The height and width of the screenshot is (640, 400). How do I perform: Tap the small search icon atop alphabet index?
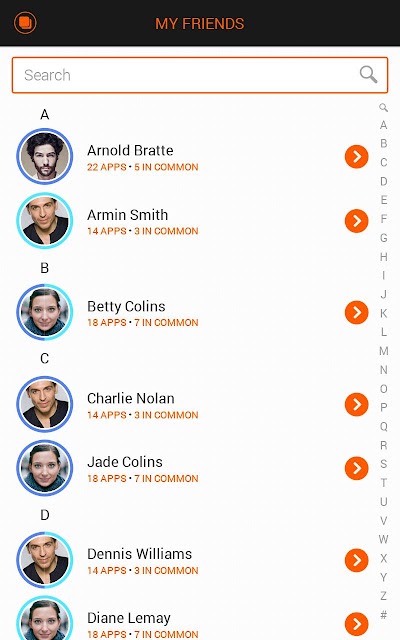[383, 108]
